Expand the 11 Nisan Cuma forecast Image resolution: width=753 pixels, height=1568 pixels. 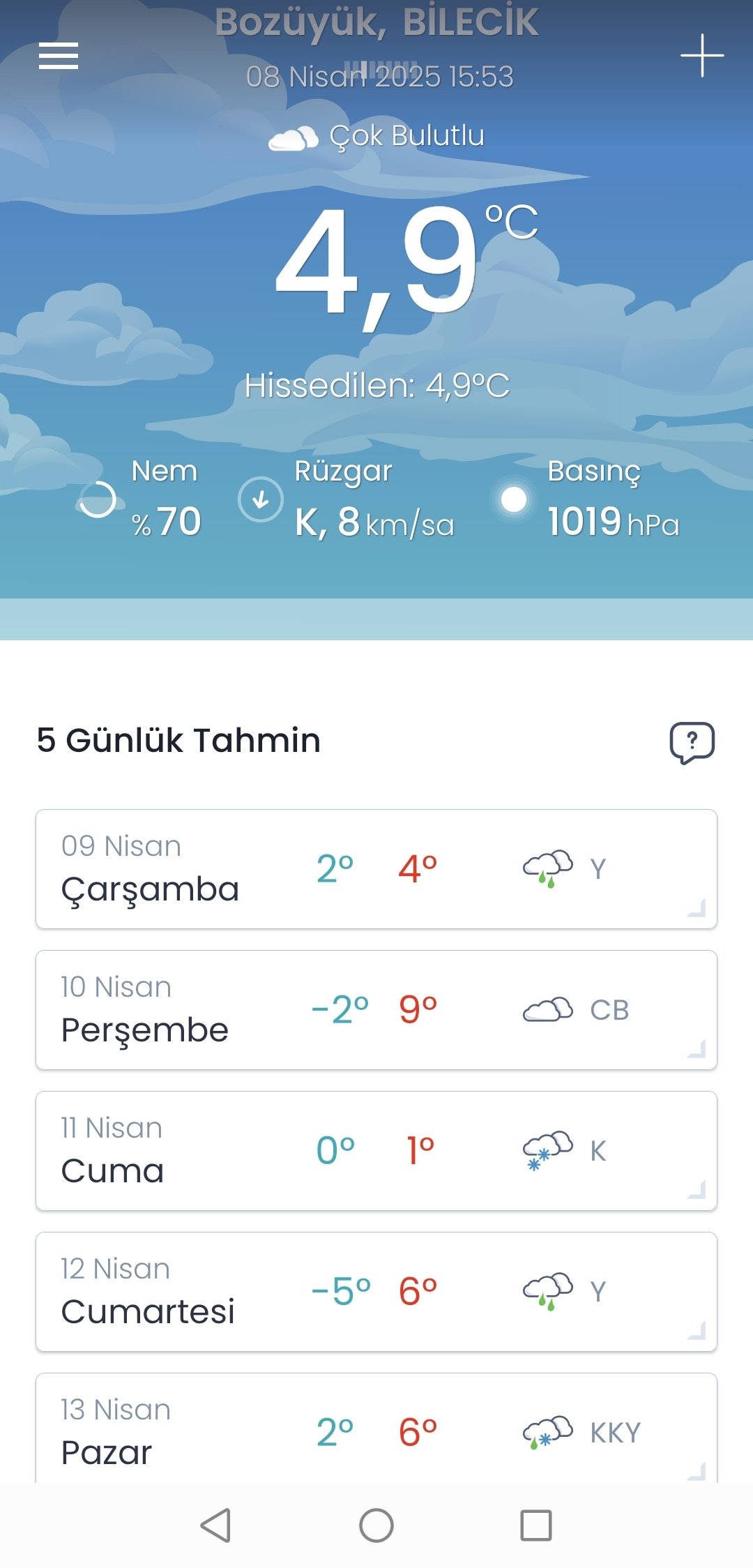[376, 1151]
